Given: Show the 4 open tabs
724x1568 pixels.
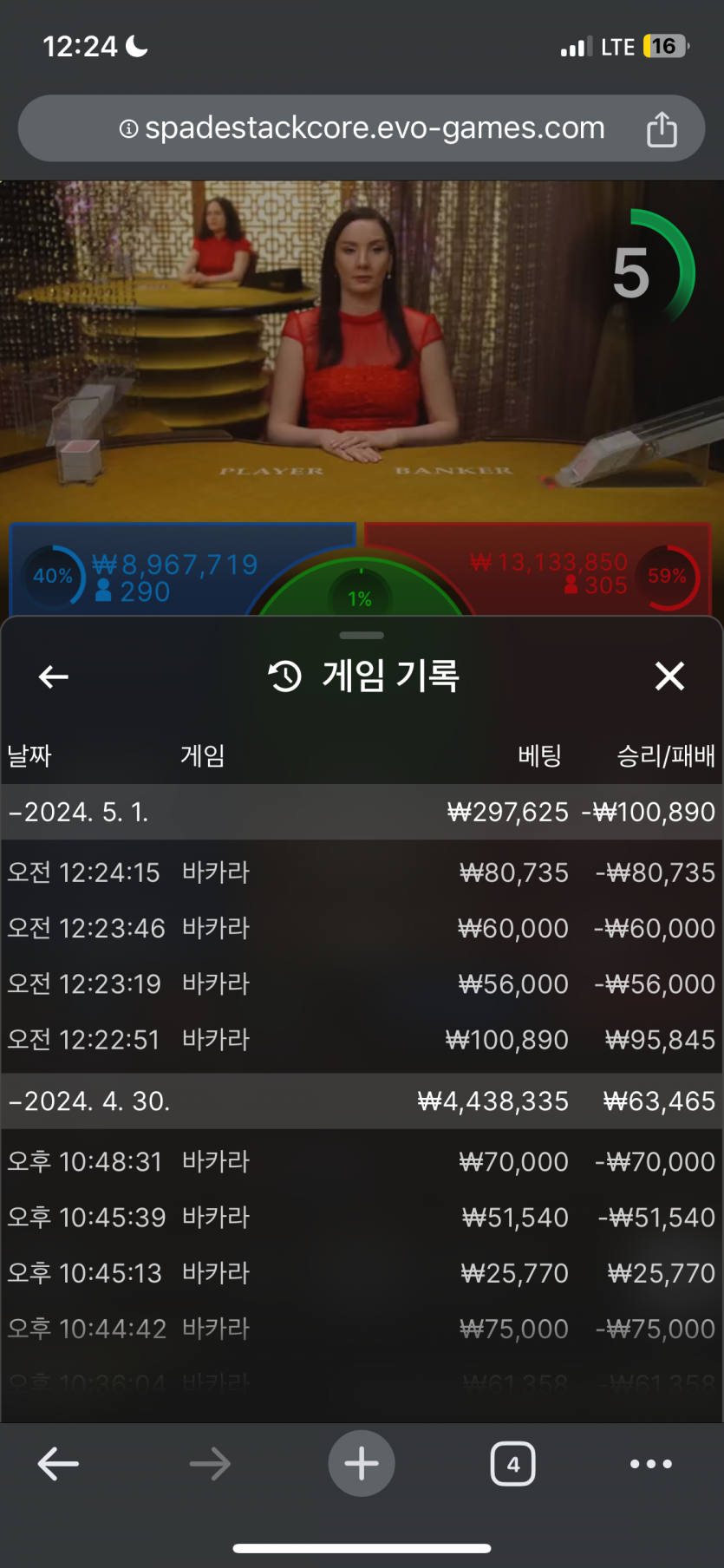Looking at the screenshot, I should tap(512, 1464).
